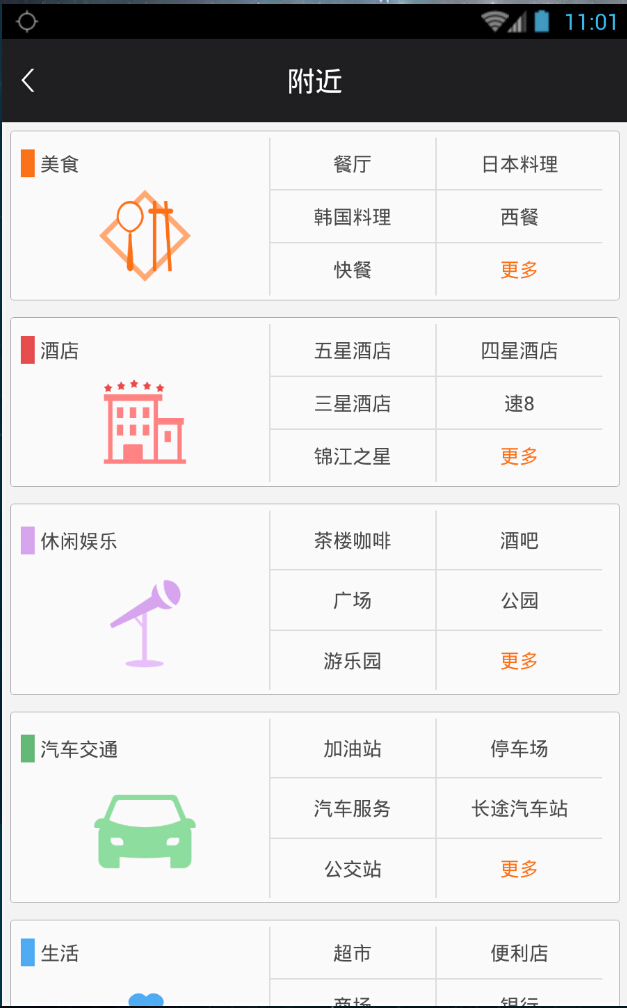The width and height of the screenshot is (627, 1008).
Task: Open 韩国料理 nearby search
Action: coord(352,217)
